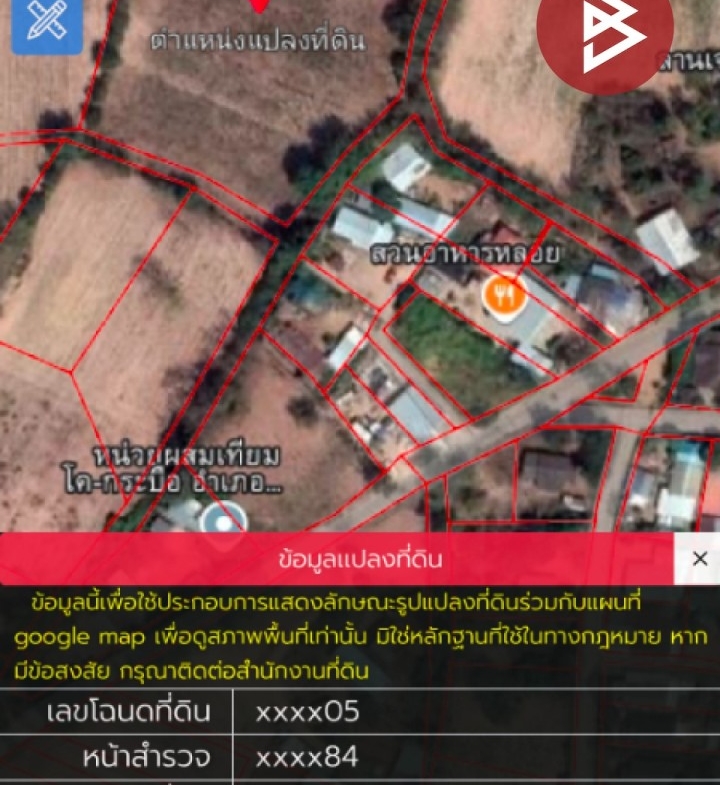Viewport: 720px width, 785px height.
Task: Select the หน่วยผสมเทียม โค-กระบือ map marker
Action: [x=222, y=519]
